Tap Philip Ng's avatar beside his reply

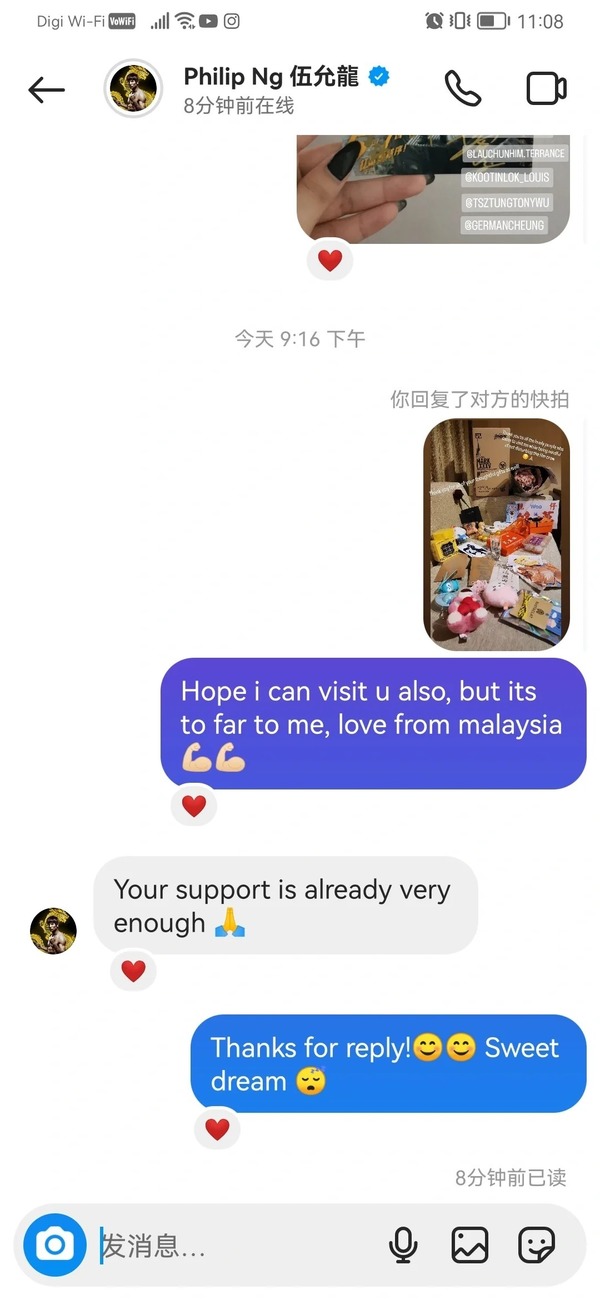[x=53, y=931]
